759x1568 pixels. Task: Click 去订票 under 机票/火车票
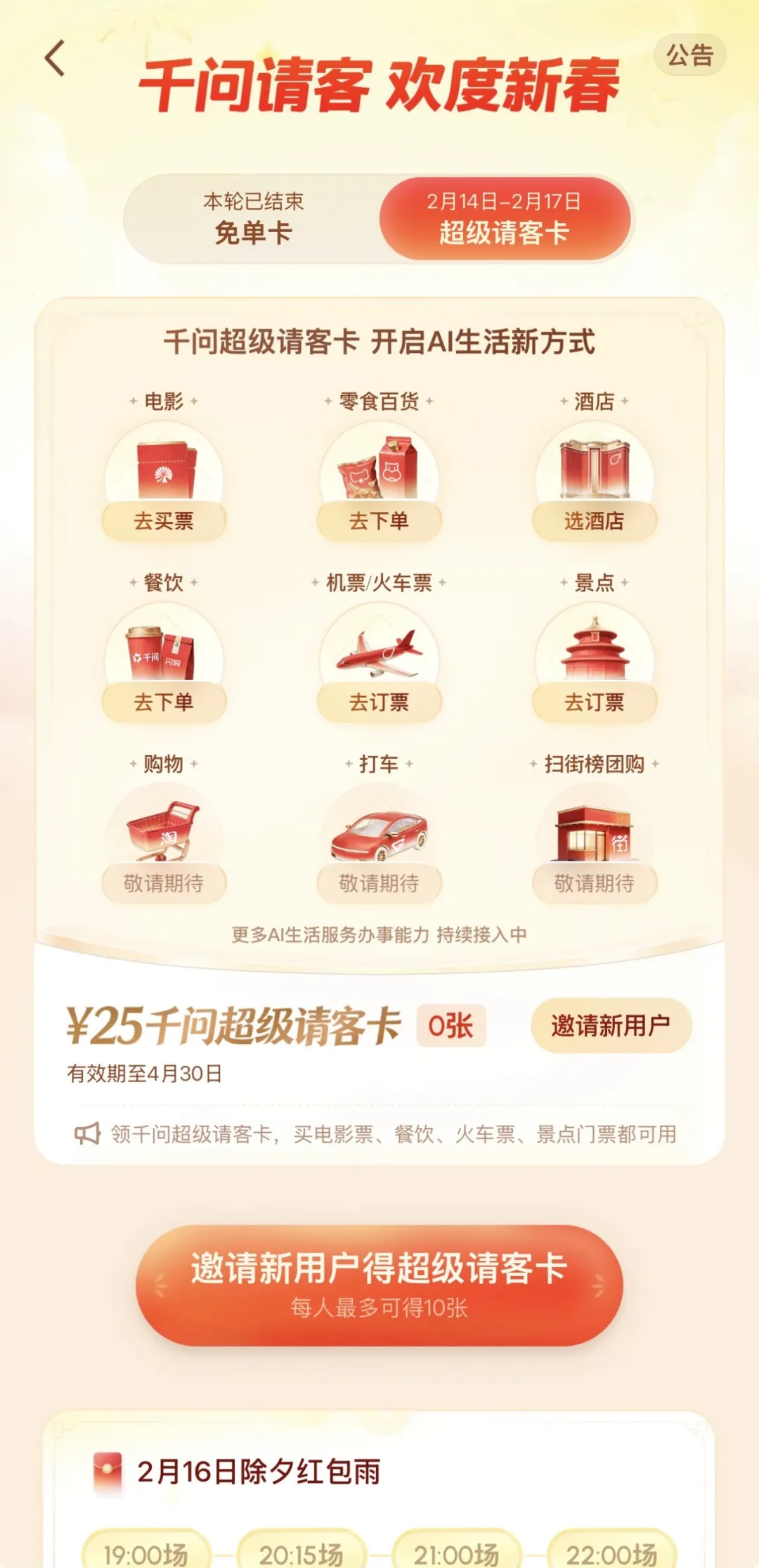point(379,702)
